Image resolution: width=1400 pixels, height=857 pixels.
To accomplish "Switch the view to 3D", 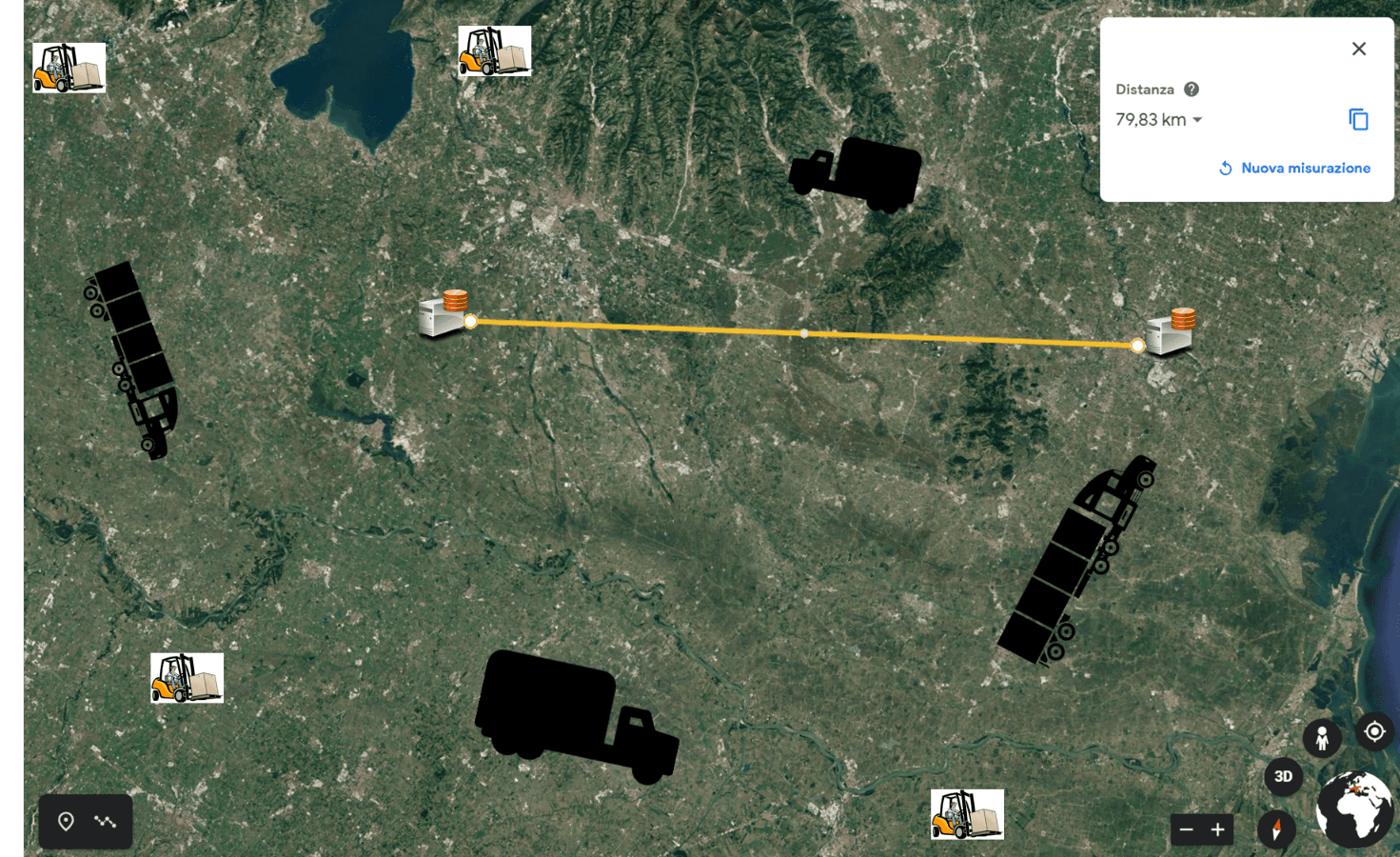I will click(1283, 776).
